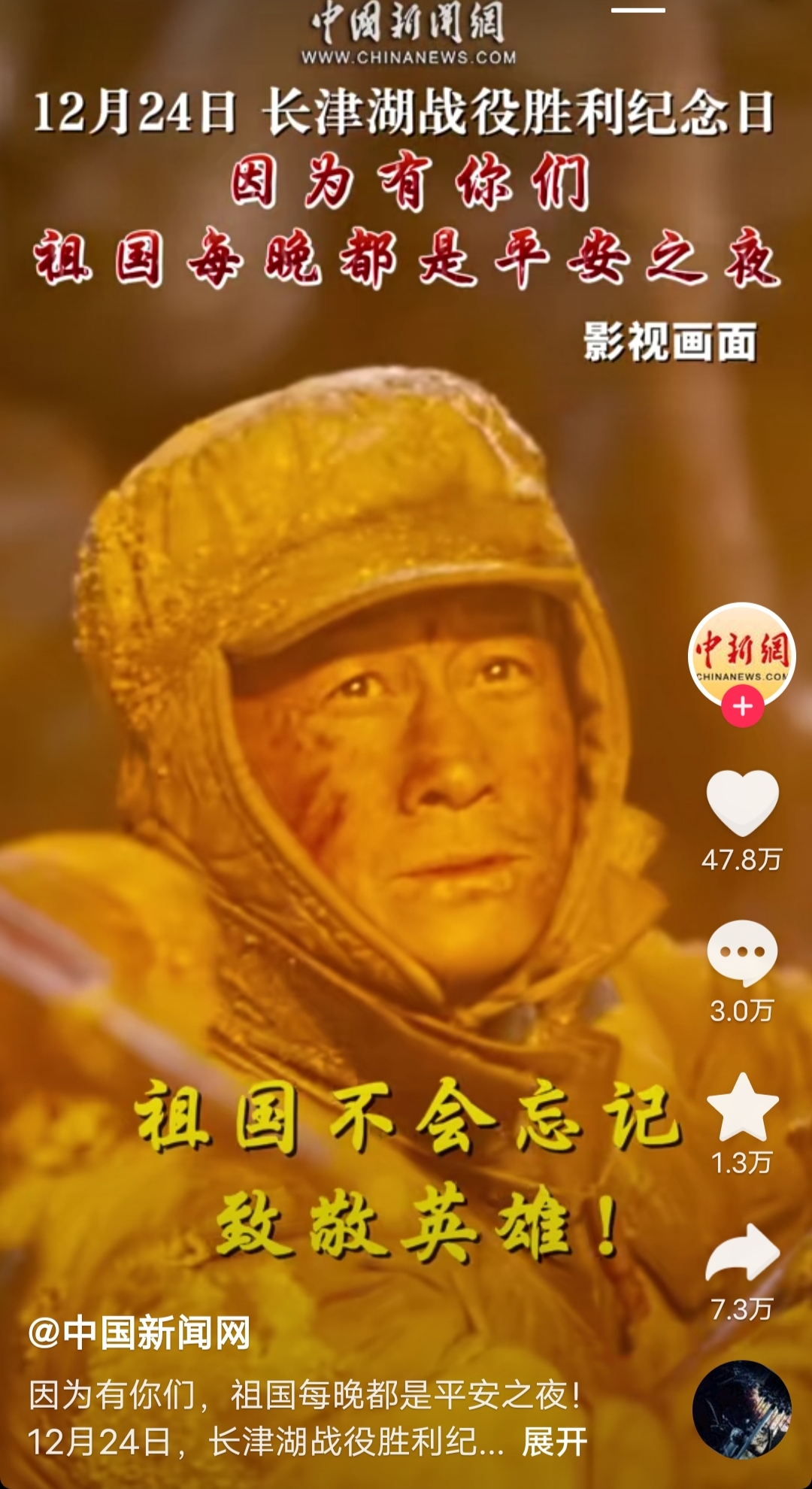This screenshot has width=812, height=1489.
Task: Follow 中新网 with the plus button
Action: click(x=743, y=707)
